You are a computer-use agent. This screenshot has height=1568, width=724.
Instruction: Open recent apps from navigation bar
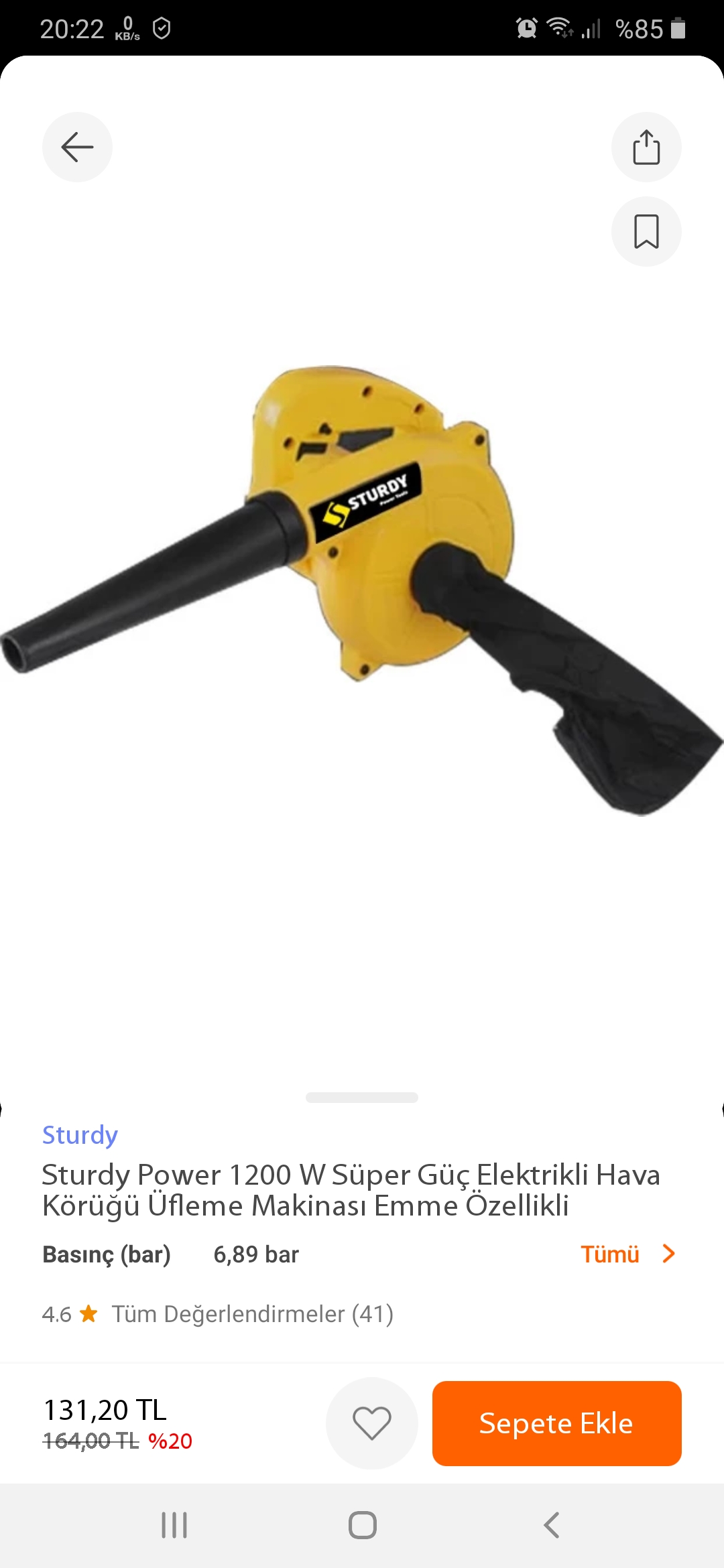(x=174, y=1525)
